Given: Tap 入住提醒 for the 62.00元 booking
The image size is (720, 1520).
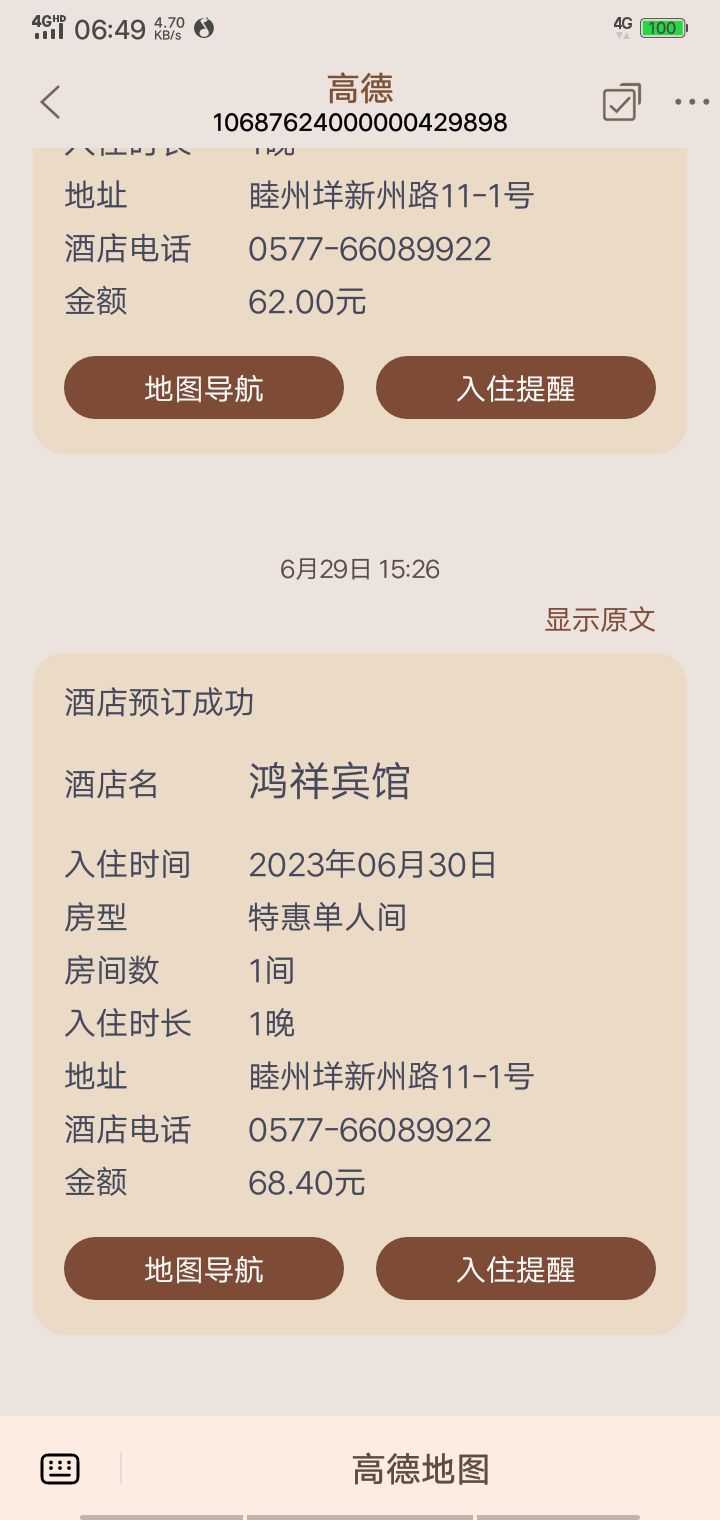Looking at the screenshot, I should [x=515, y=388].
